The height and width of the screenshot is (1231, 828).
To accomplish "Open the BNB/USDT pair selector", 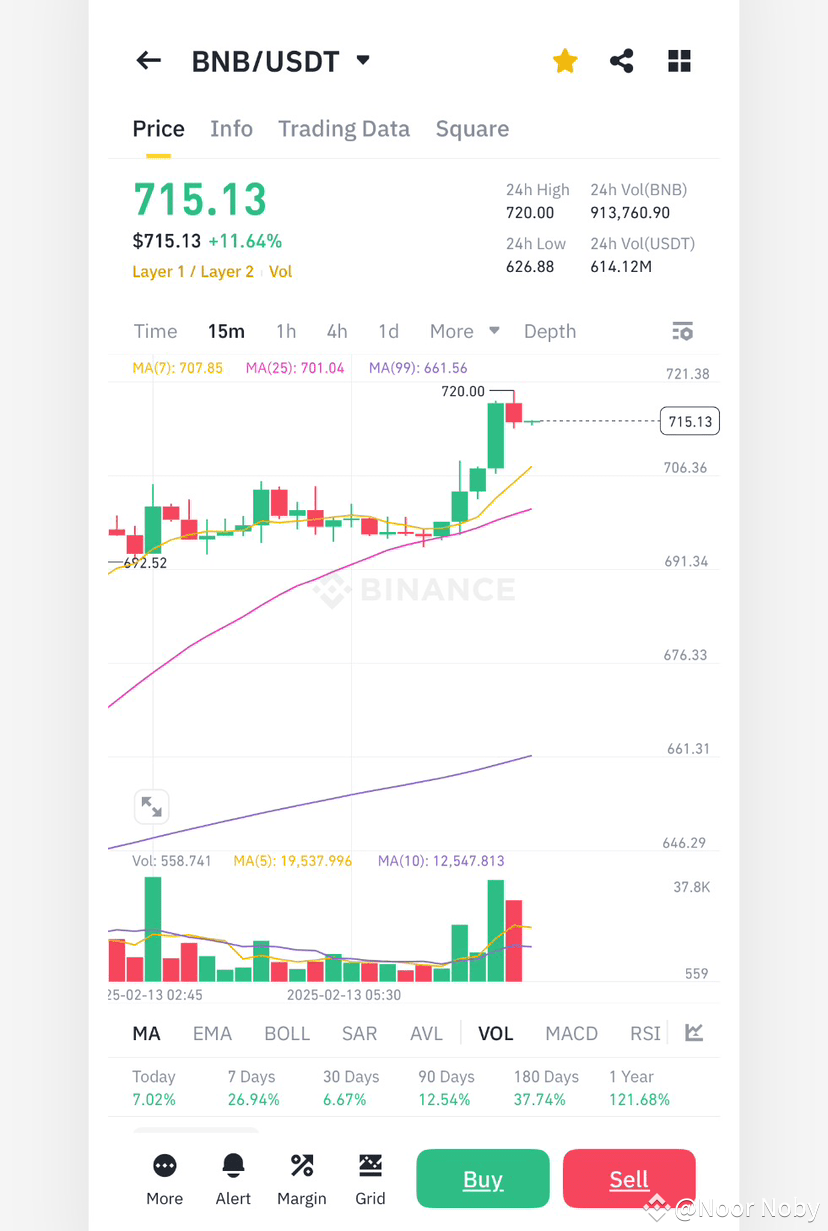I will tap(276, 61).
